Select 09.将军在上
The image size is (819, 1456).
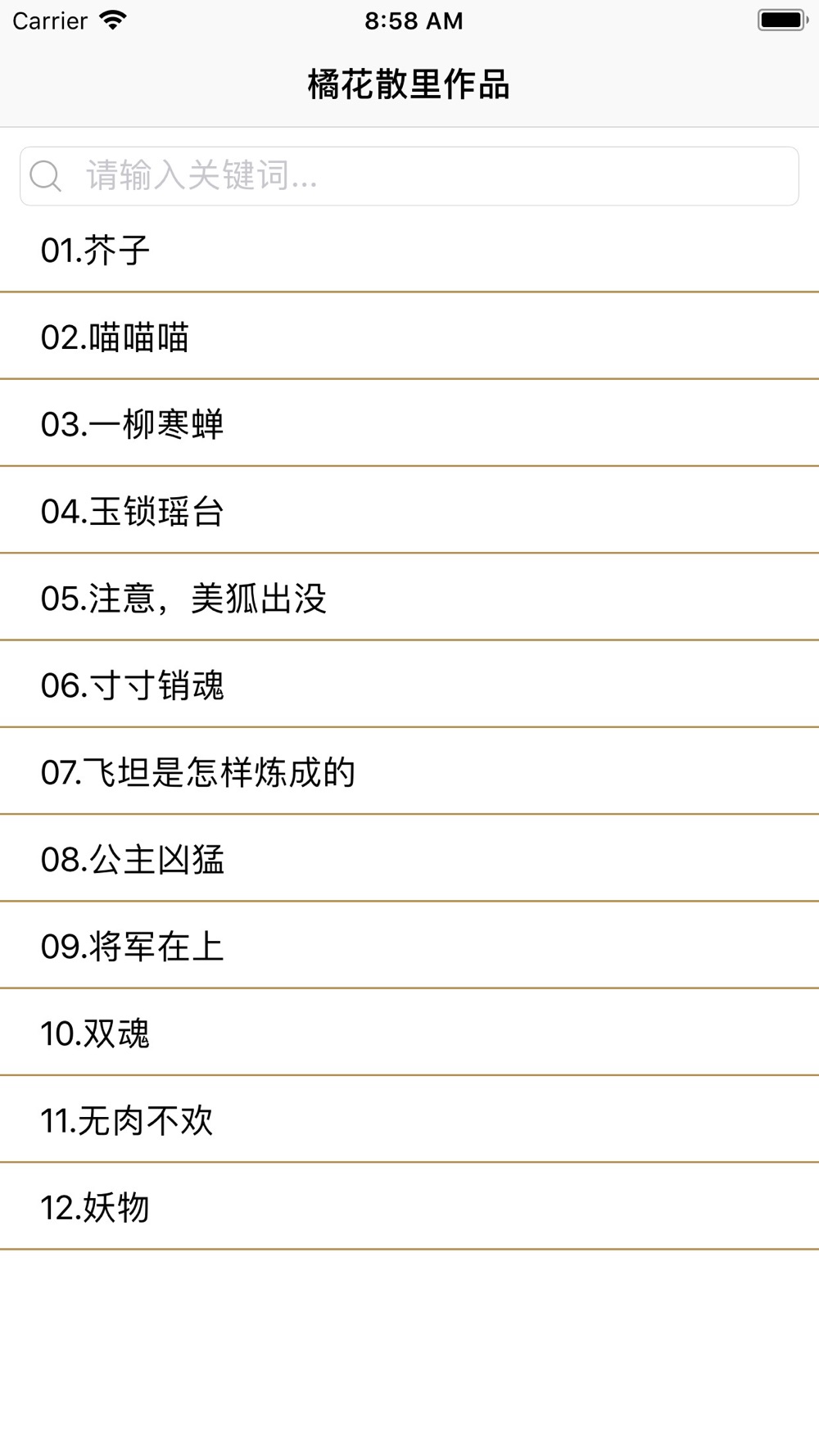(409, 946)
